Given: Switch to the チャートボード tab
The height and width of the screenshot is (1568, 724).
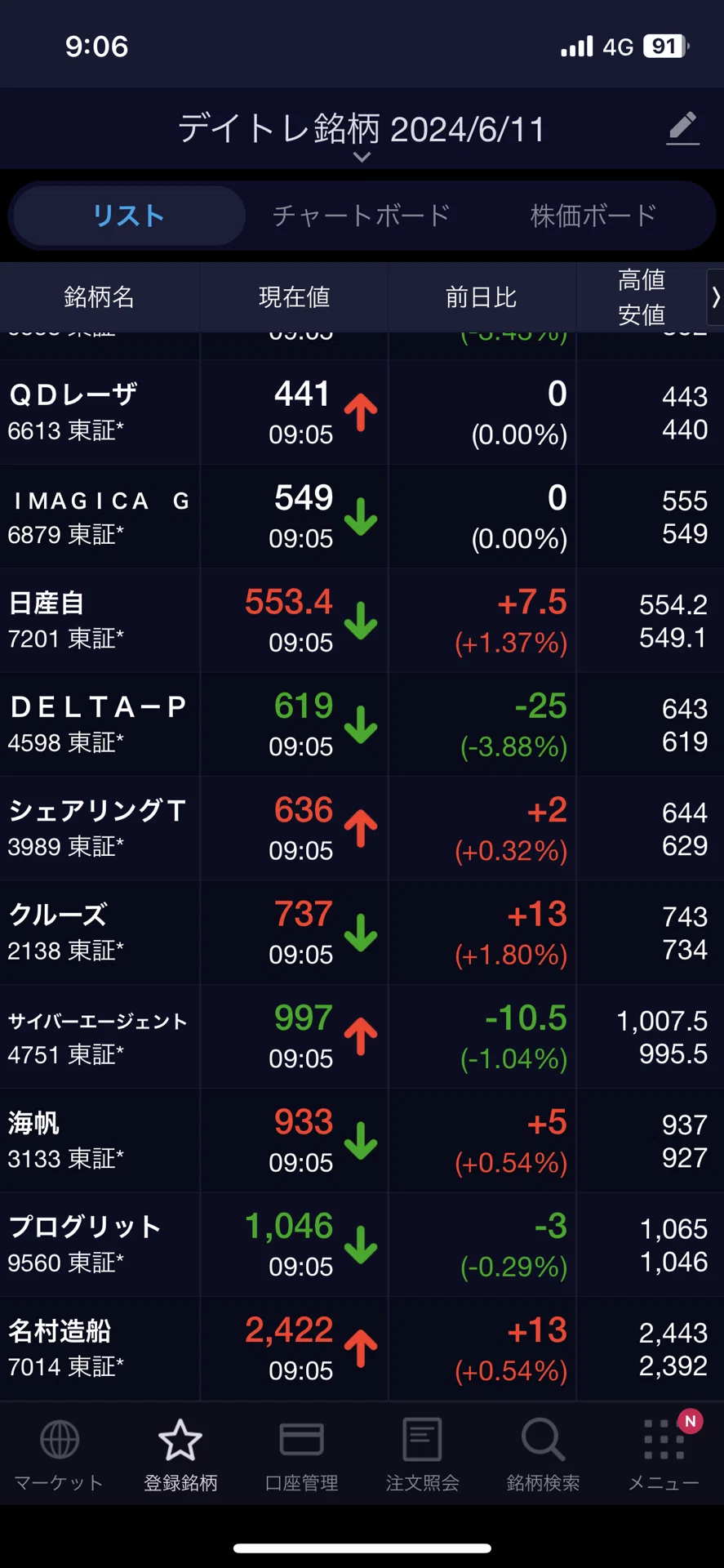Looking at the screenshot, I should point(362,216).
